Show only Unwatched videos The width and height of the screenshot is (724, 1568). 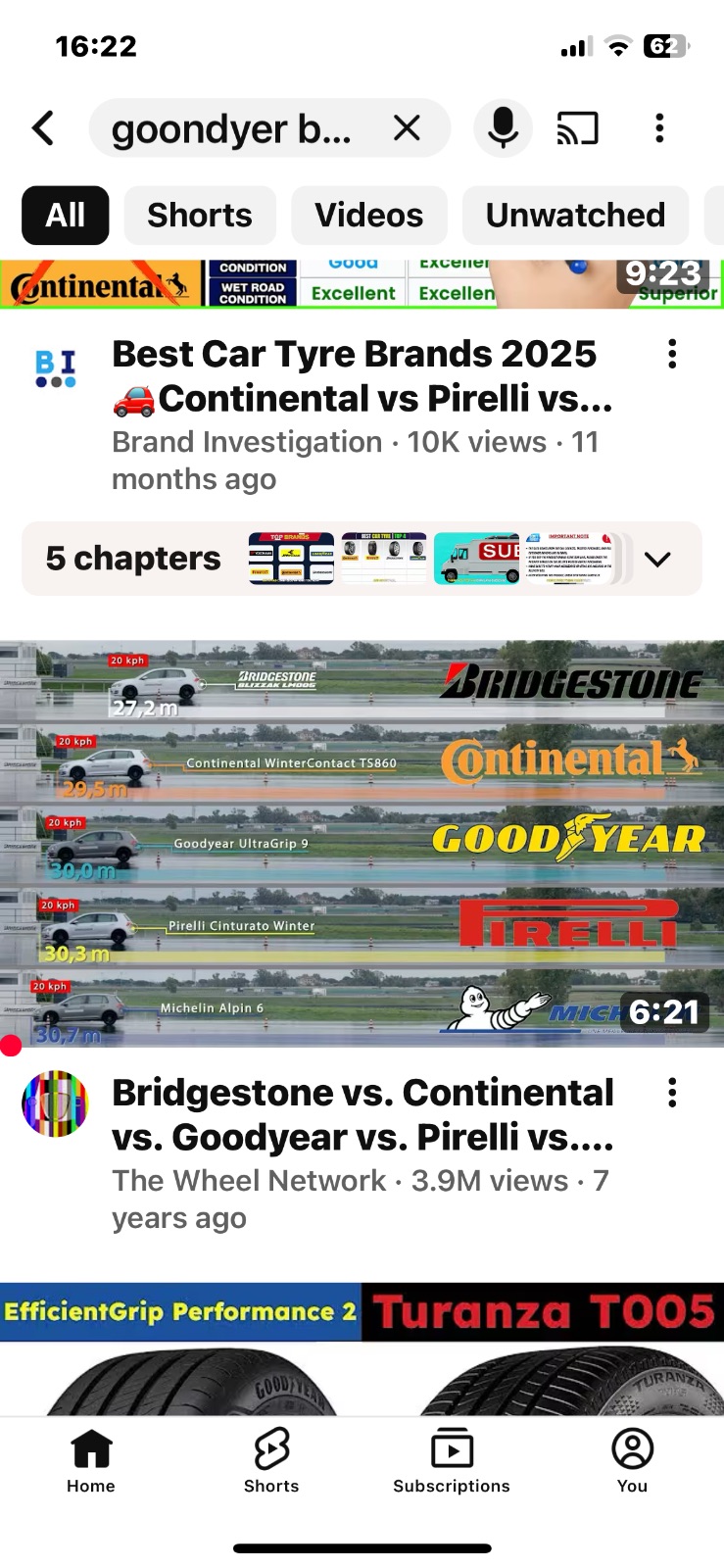(575, 215)
